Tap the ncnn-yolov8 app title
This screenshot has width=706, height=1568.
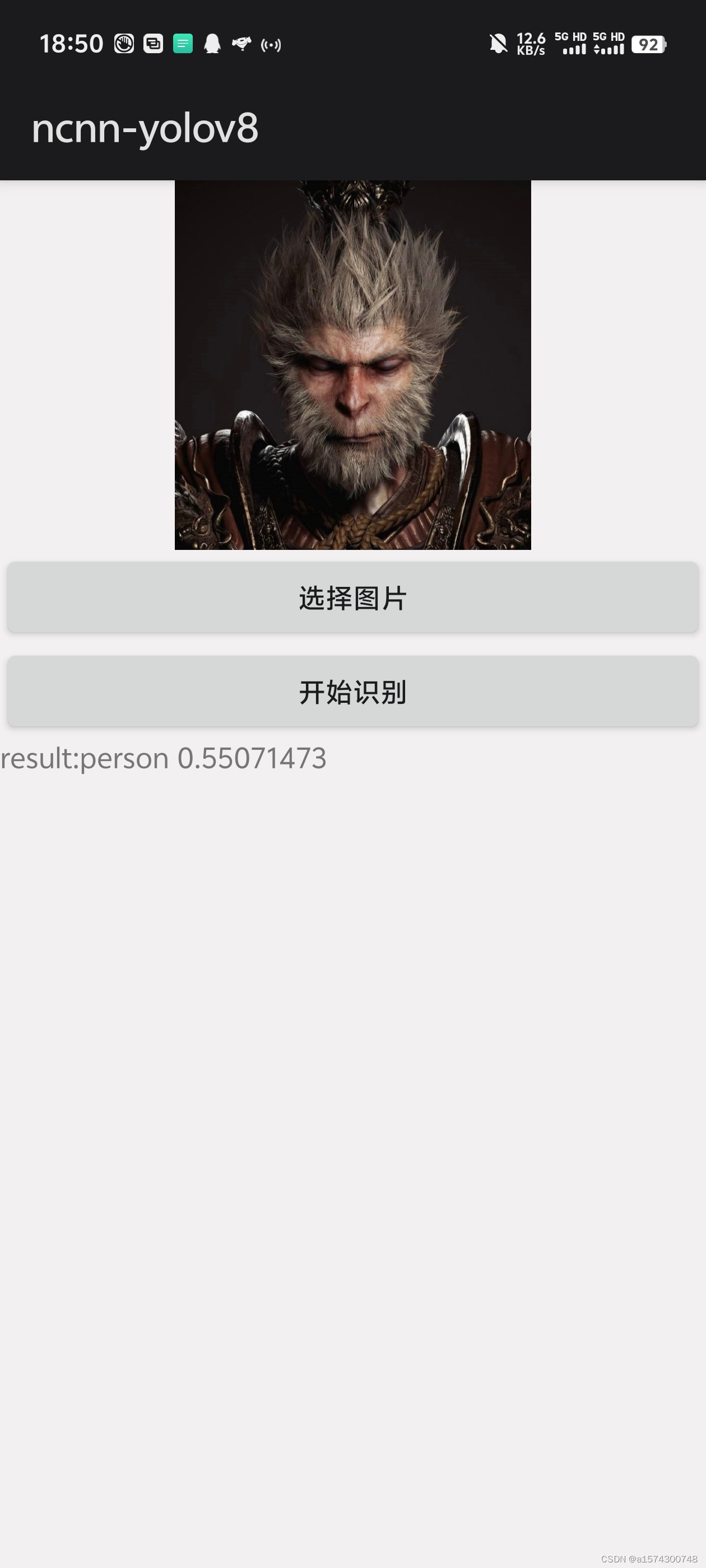[x=146, y=128]
